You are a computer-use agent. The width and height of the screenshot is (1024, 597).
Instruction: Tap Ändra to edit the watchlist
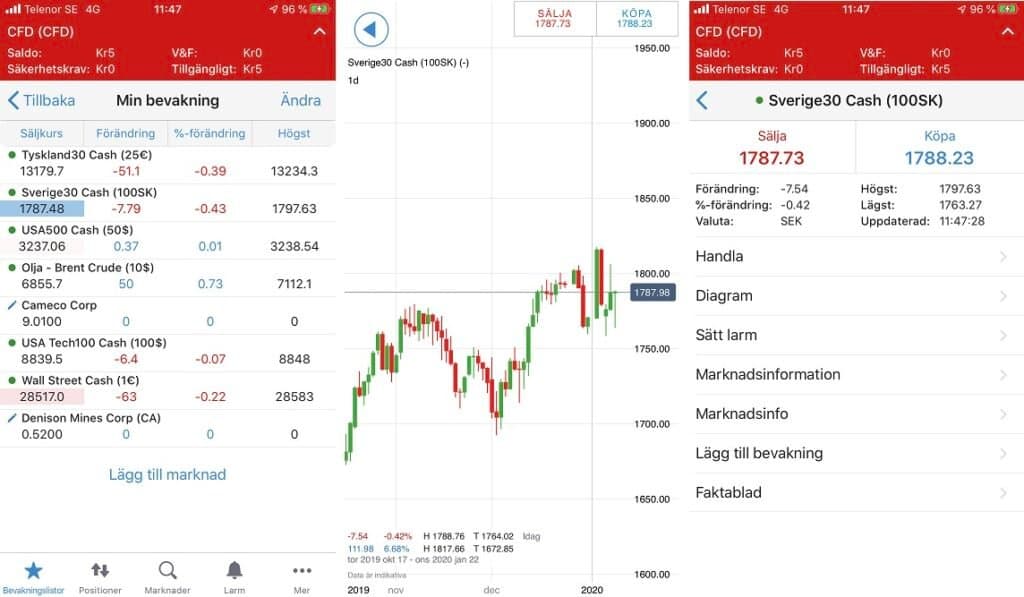click(300, 100)
